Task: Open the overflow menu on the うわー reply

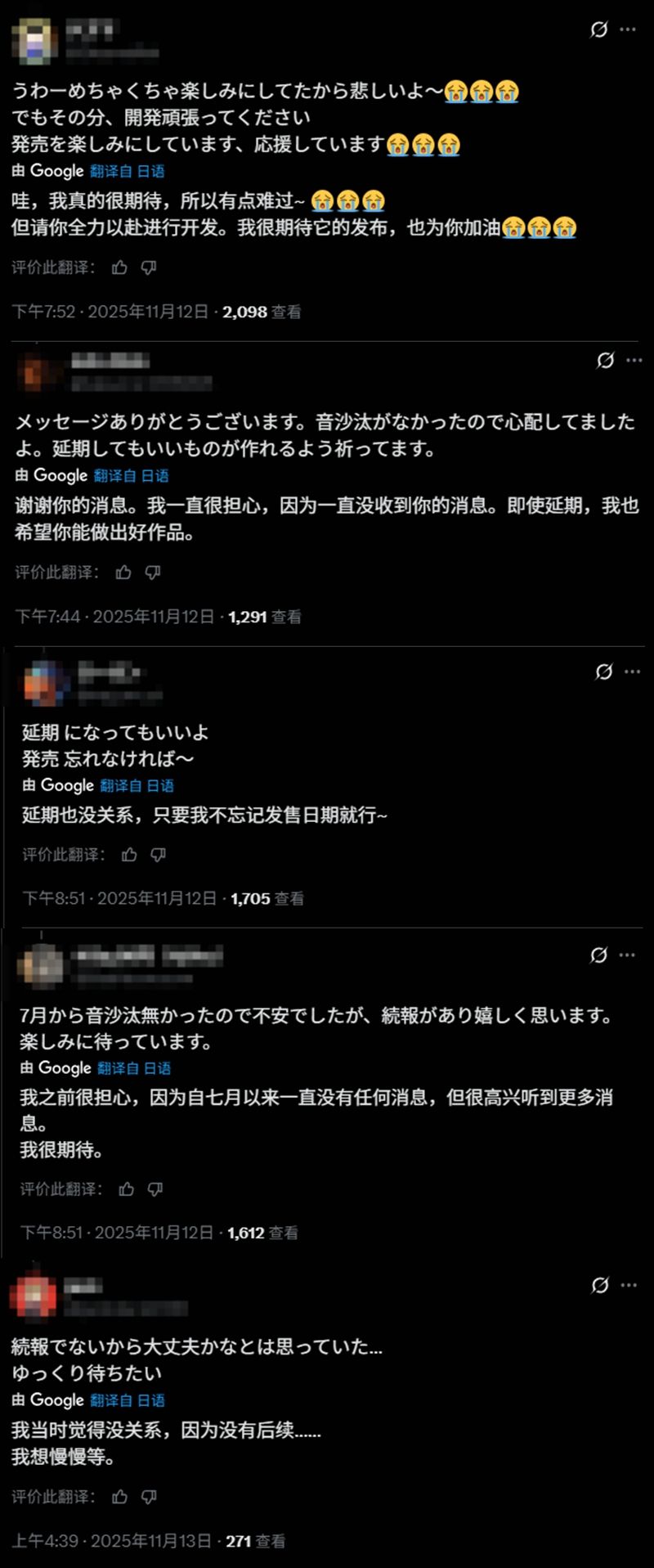Action: tap(628, 29)
